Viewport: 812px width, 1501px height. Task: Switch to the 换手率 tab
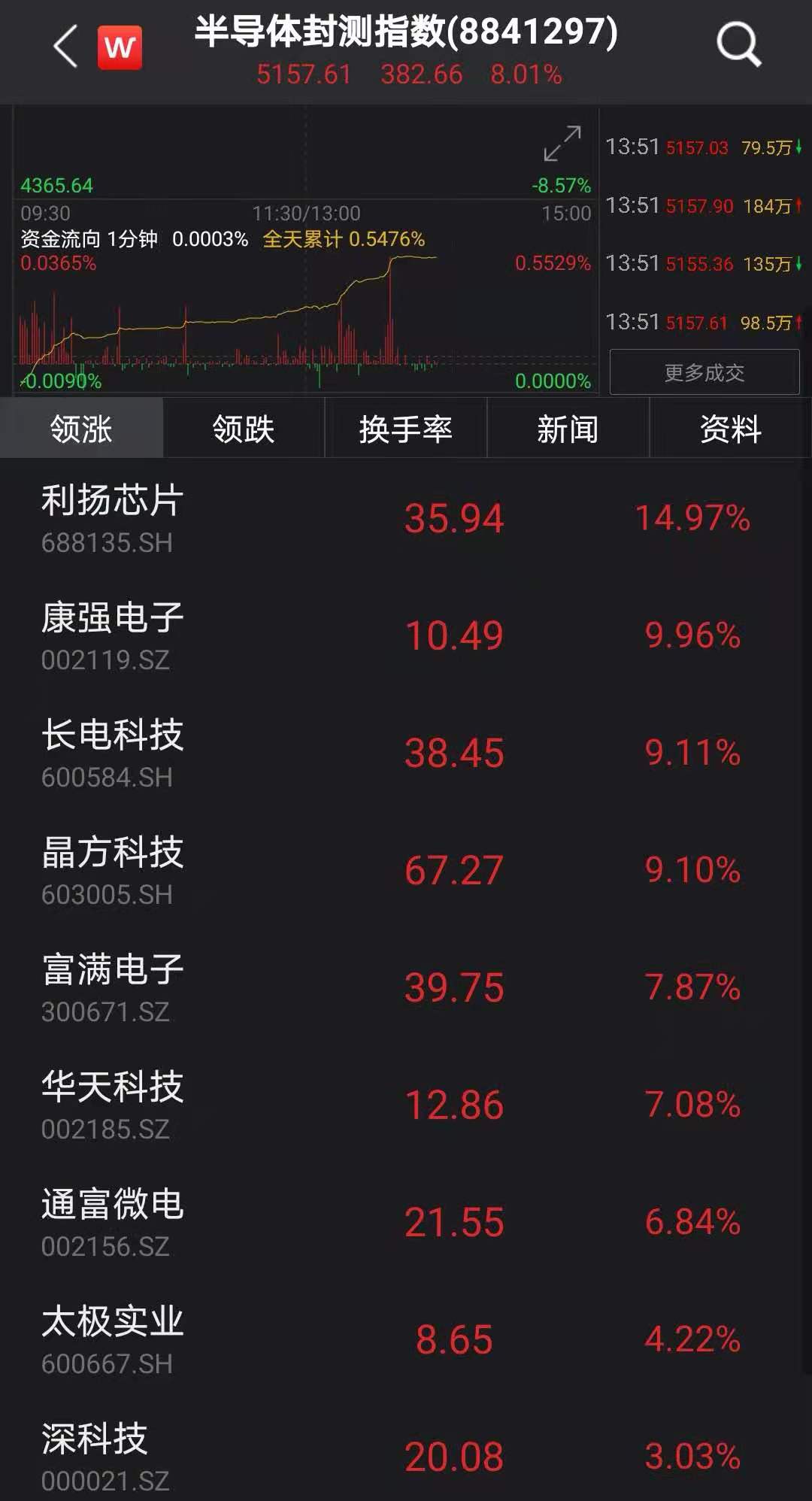coord(406,429)
